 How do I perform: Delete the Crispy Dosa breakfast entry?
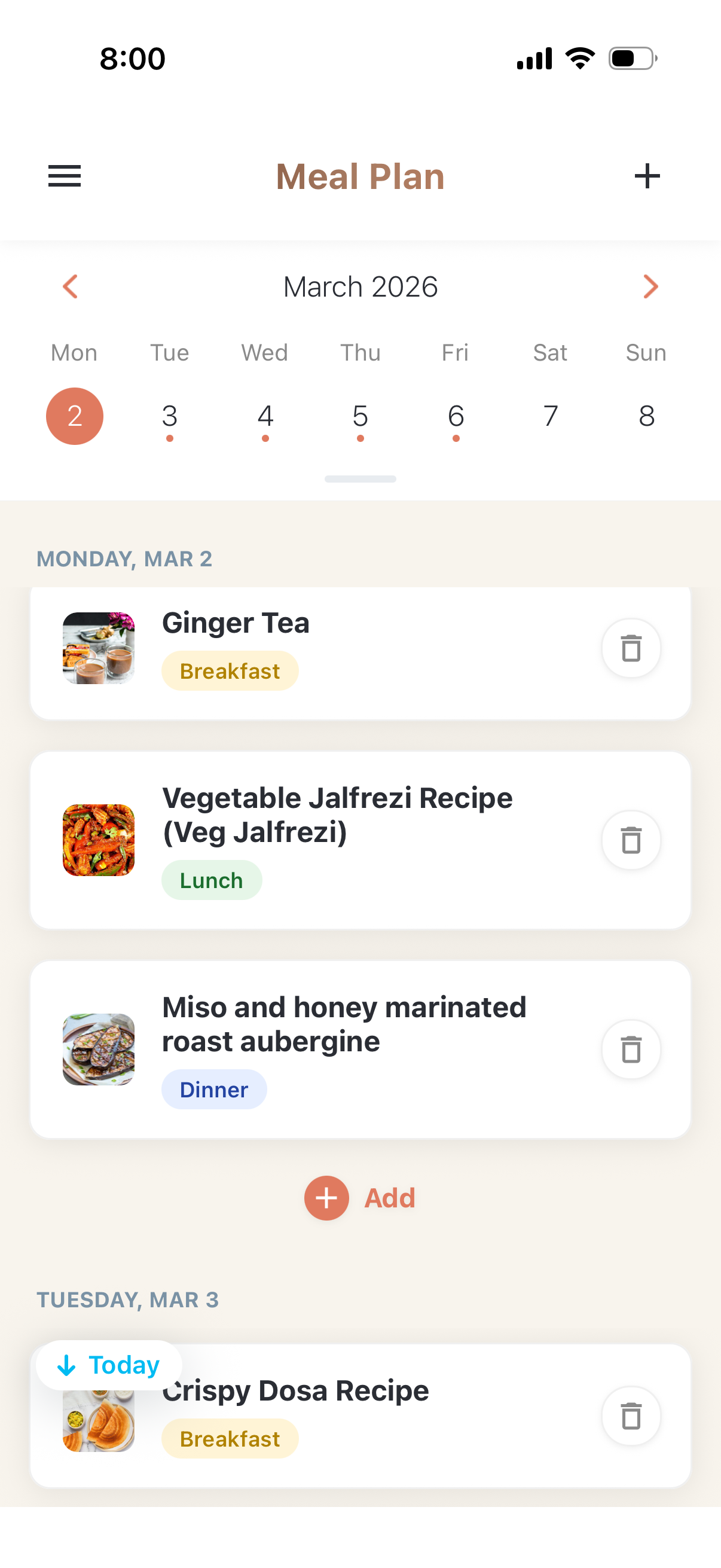click(x=631, y=1417)
